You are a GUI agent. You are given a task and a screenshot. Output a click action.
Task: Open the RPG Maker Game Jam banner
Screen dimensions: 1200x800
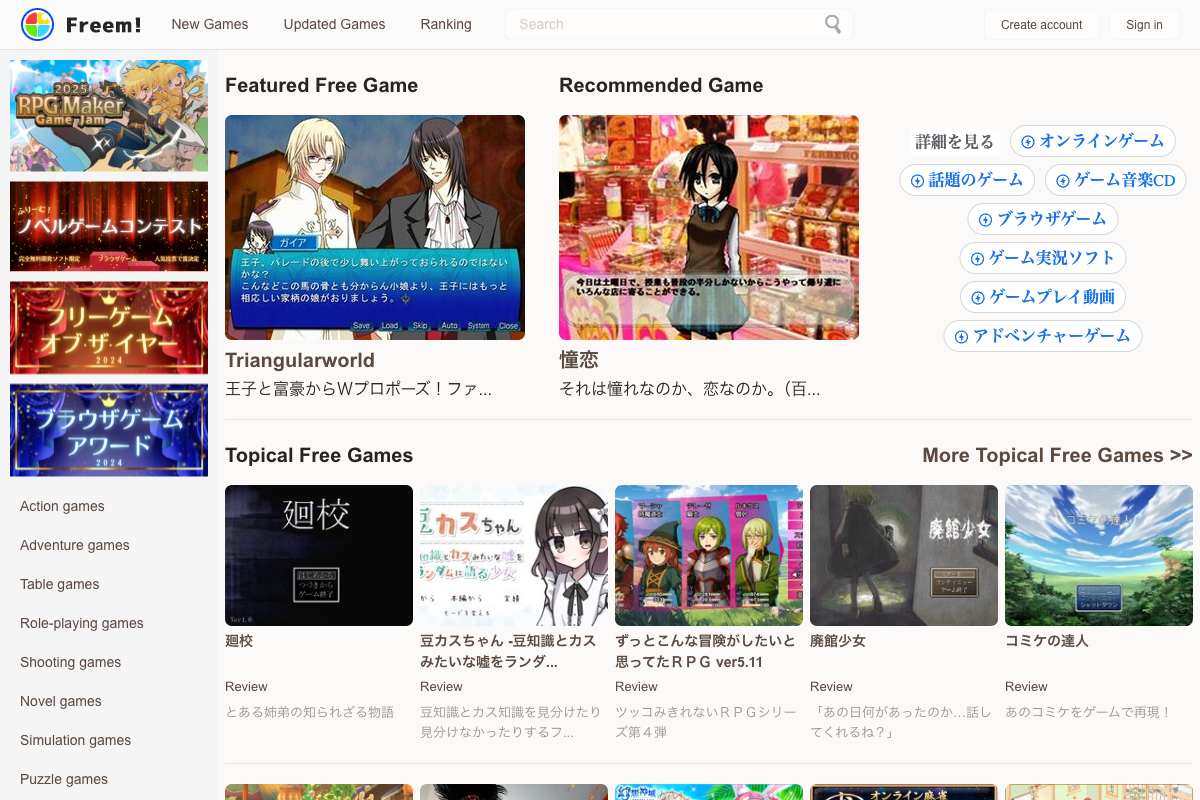[109, 115]
